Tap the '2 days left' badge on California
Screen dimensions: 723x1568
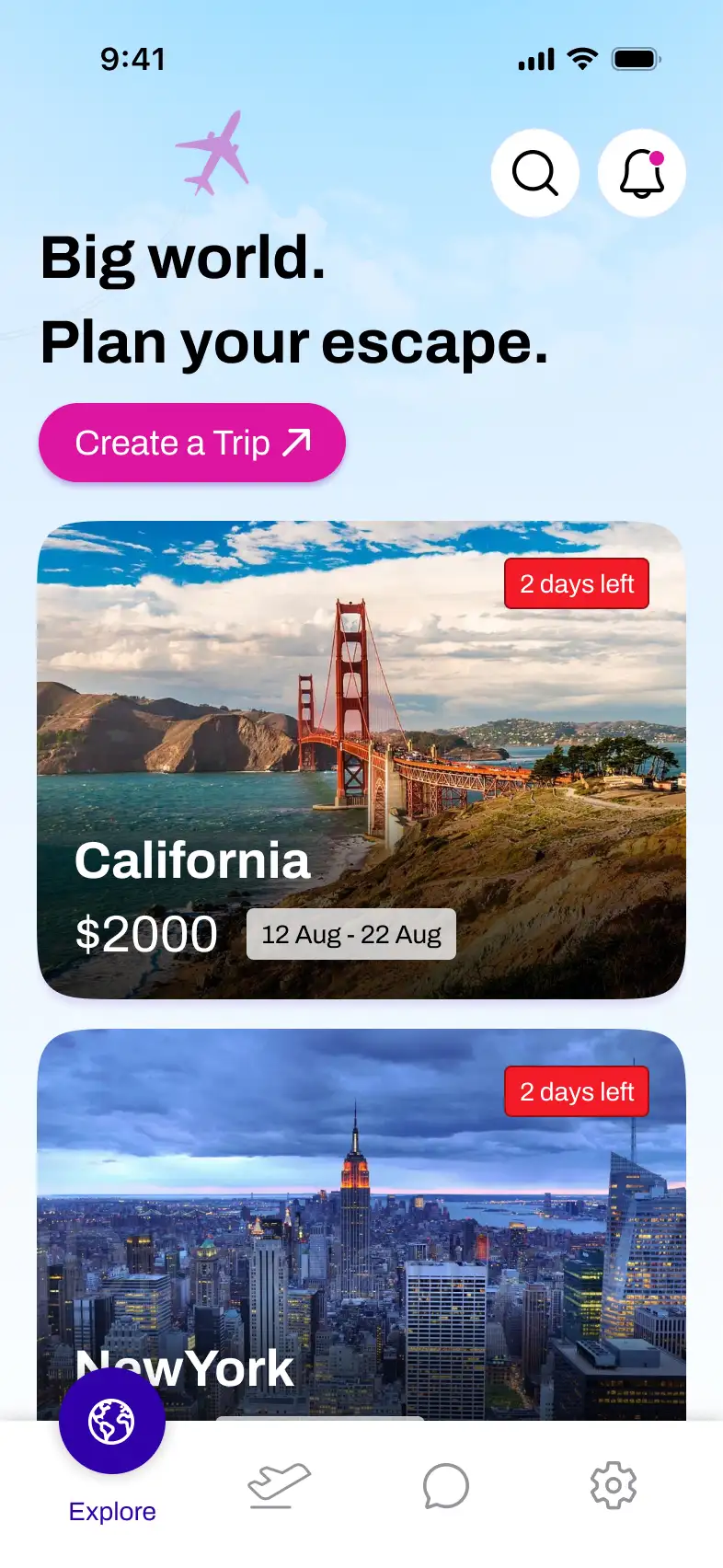[x=577, y=583]
